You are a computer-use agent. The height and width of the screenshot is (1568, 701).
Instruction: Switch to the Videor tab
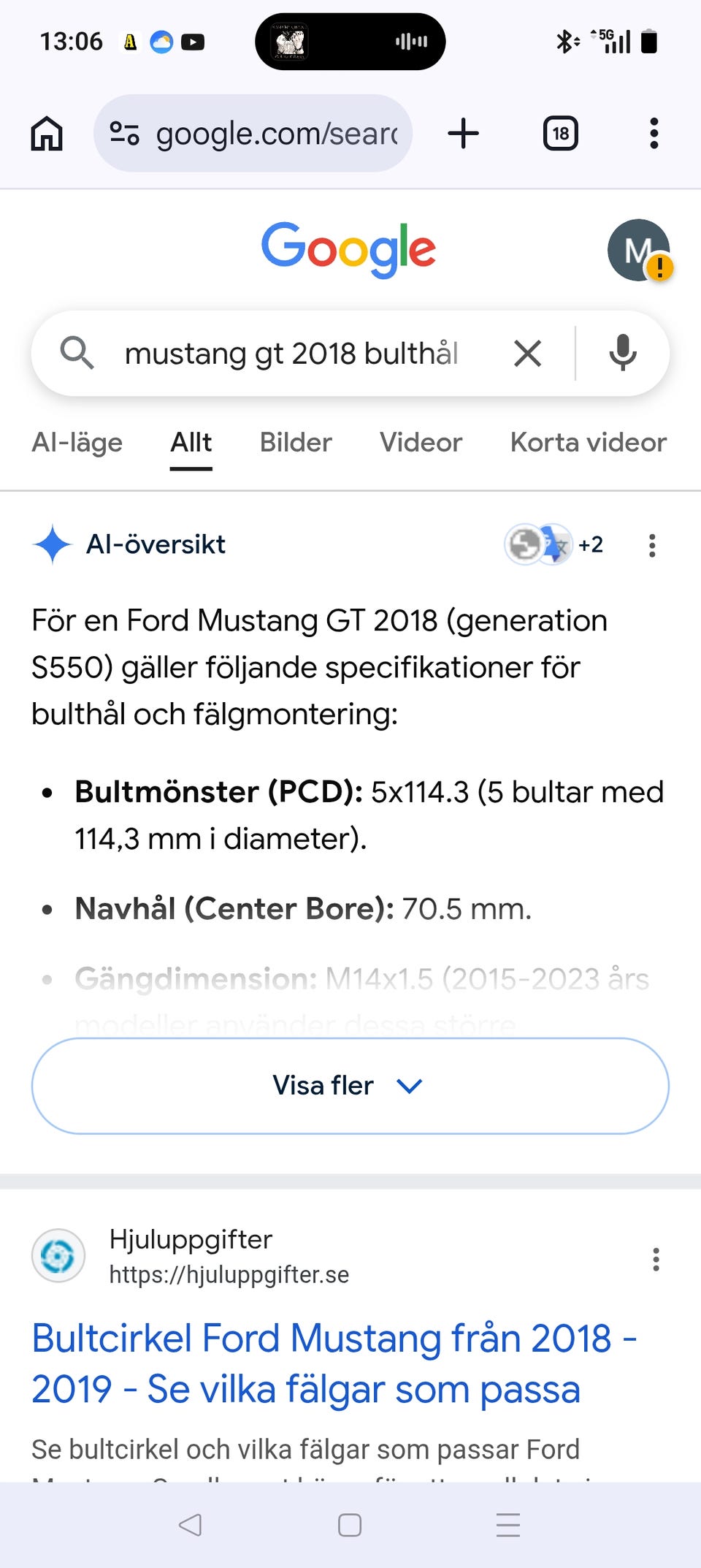(420, 442)
